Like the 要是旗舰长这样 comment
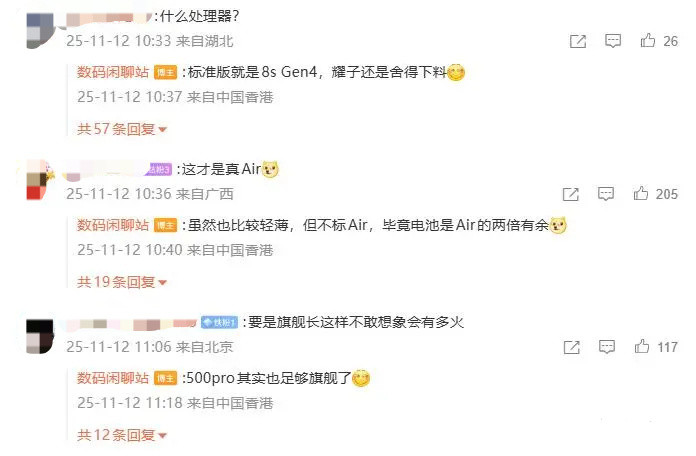This screenshot has height=456, width=696. (642, 347)
